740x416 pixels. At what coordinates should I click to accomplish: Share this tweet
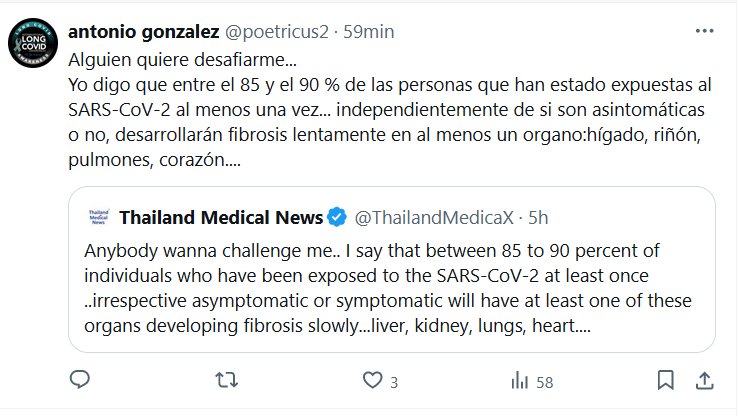pyautogui.click(x=704, y=380)
